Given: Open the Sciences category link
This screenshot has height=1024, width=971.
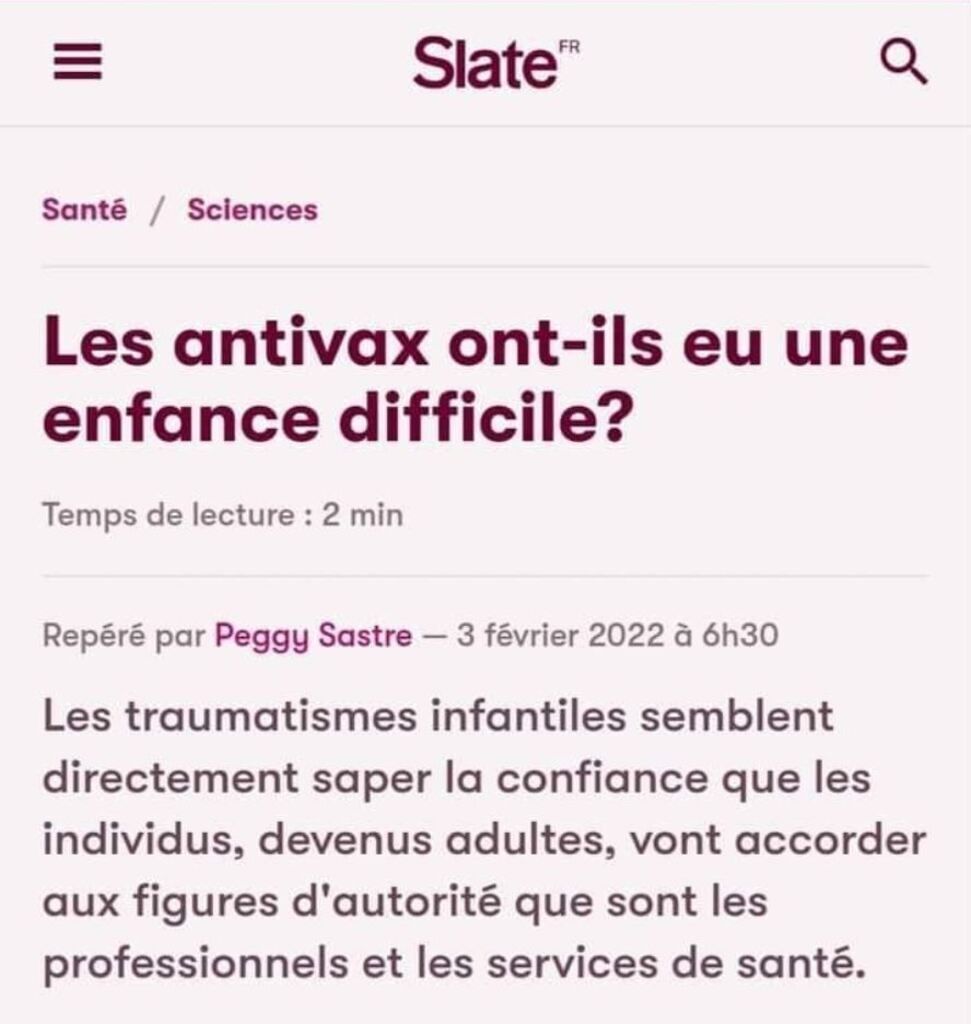Looking at the screenshot, I should 252,210.
